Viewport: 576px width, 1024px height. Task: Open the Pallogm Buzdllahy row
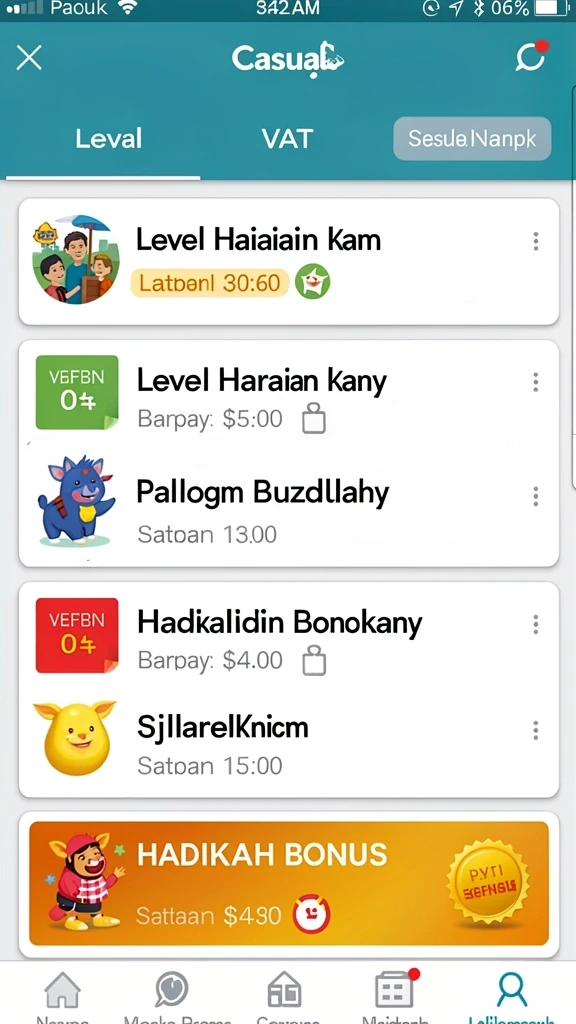coord(289,508)
